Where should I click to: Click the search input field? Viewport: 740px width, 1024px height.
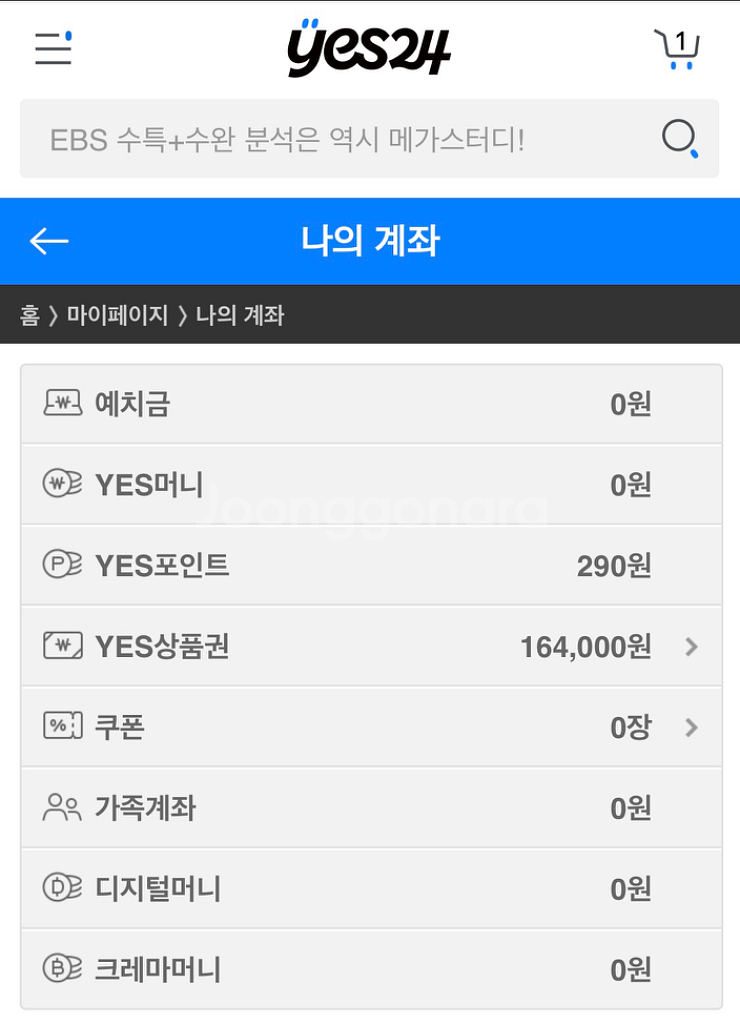(300, 138)
